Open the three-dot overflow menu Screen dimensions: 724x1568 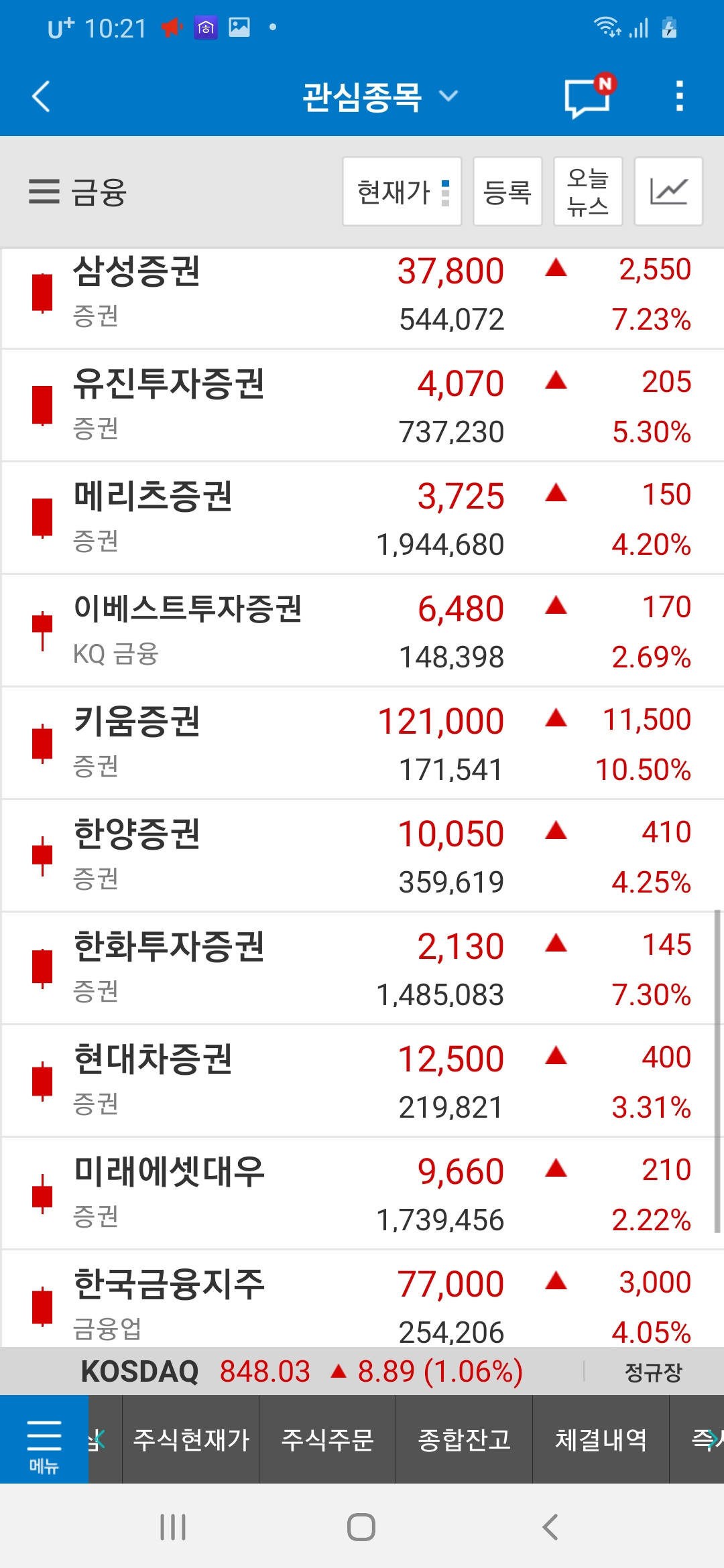click(x=679, y=96)
